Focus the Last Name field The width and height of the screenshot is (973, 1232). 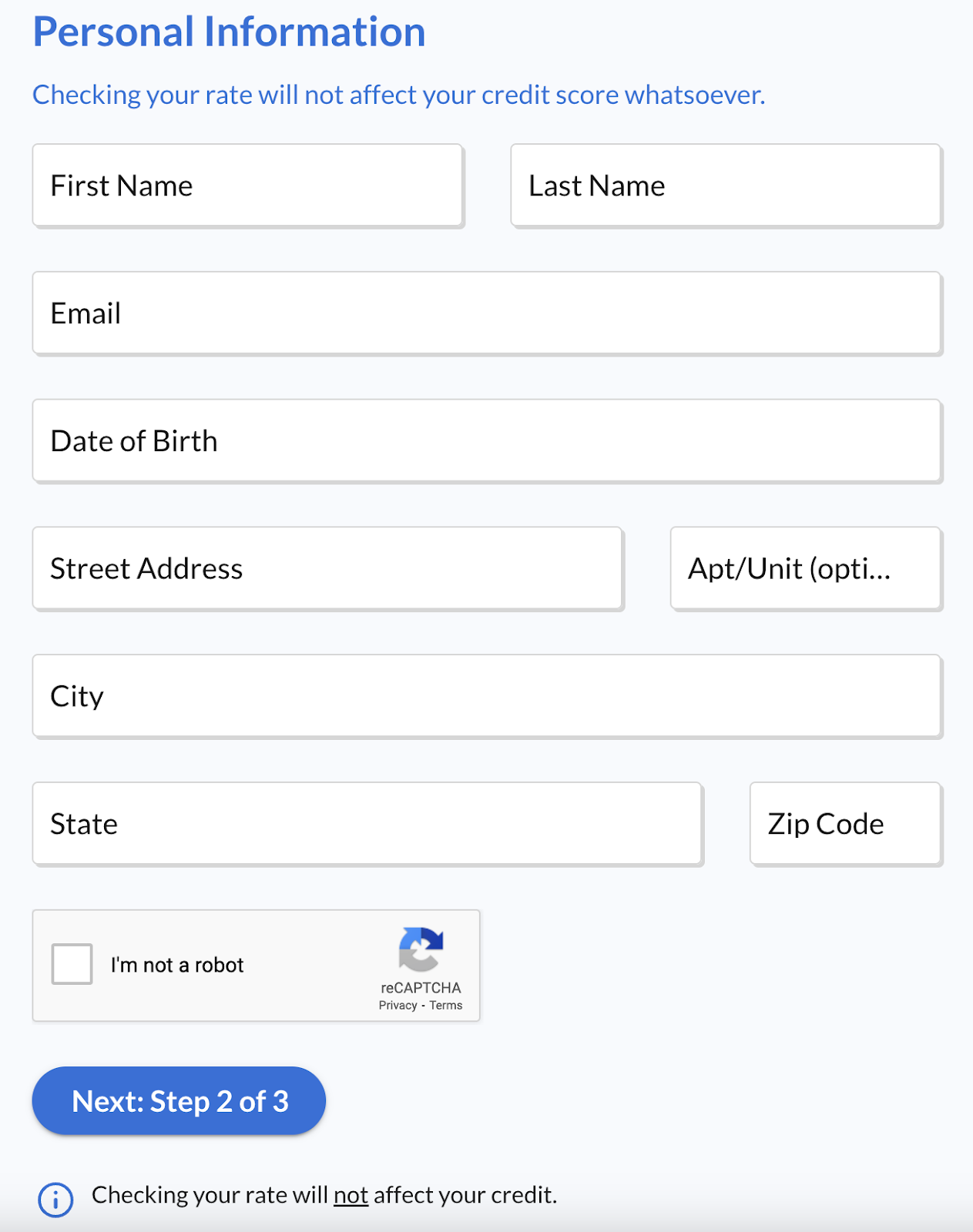[x=726, y=186]
